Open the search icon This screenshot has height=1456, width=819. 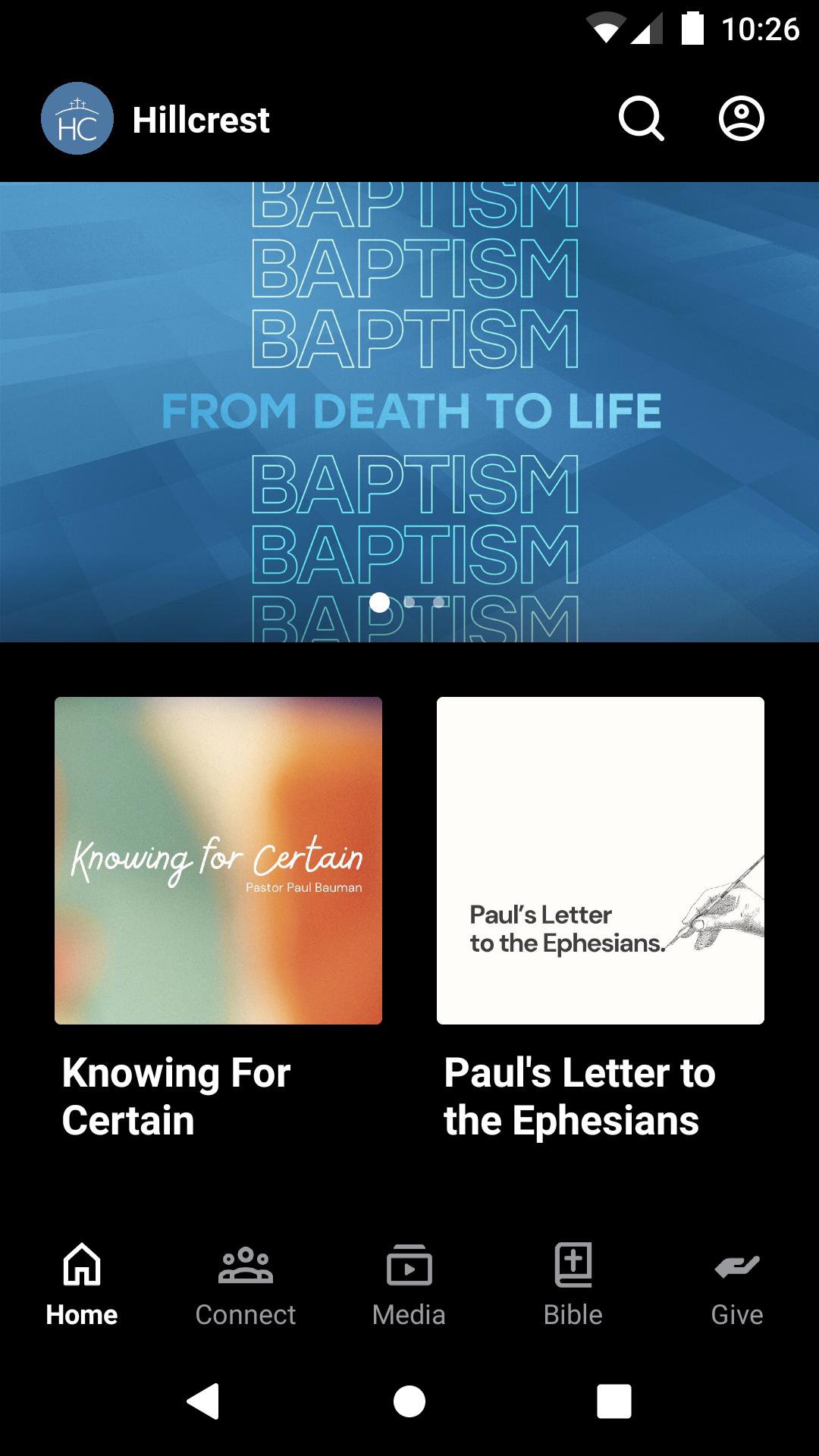[642, 119]
